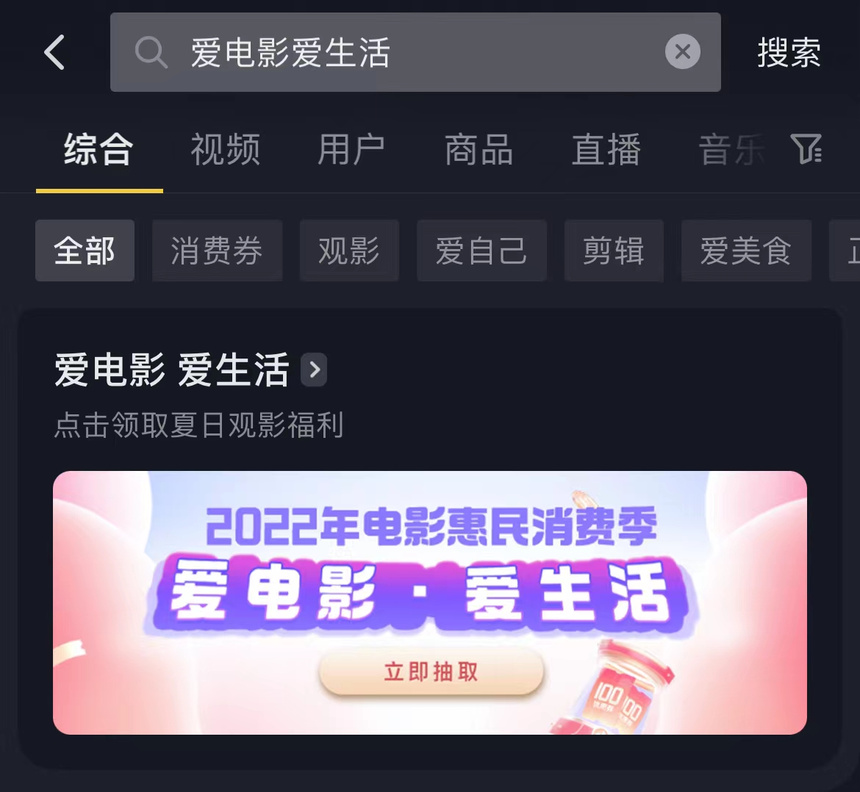Select the 观影 chip
Image resolution: width=860 pixels, height=792 pixels.
(x=349, y=251)
